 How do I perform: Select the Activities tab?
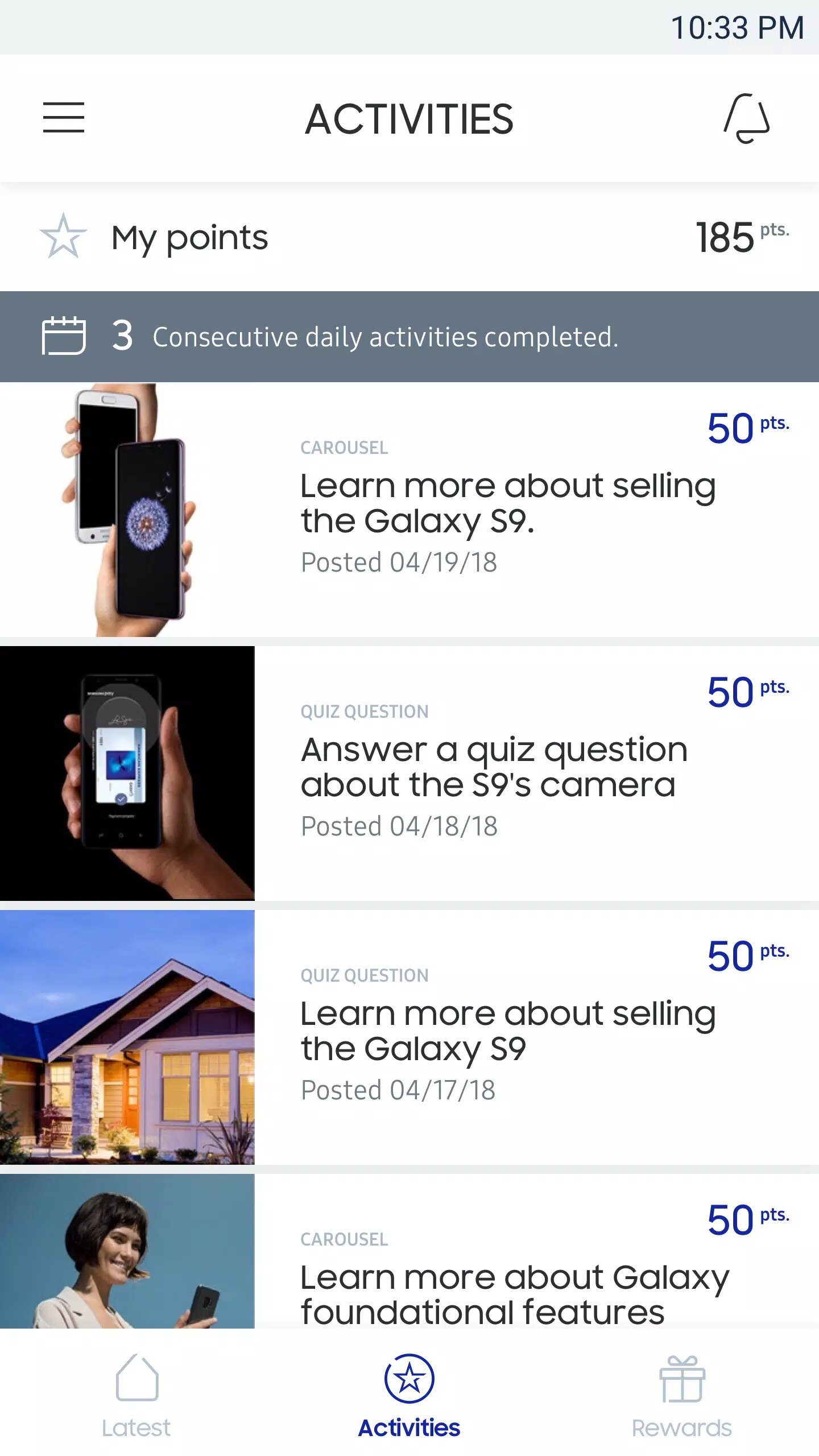pos(409,1395)
